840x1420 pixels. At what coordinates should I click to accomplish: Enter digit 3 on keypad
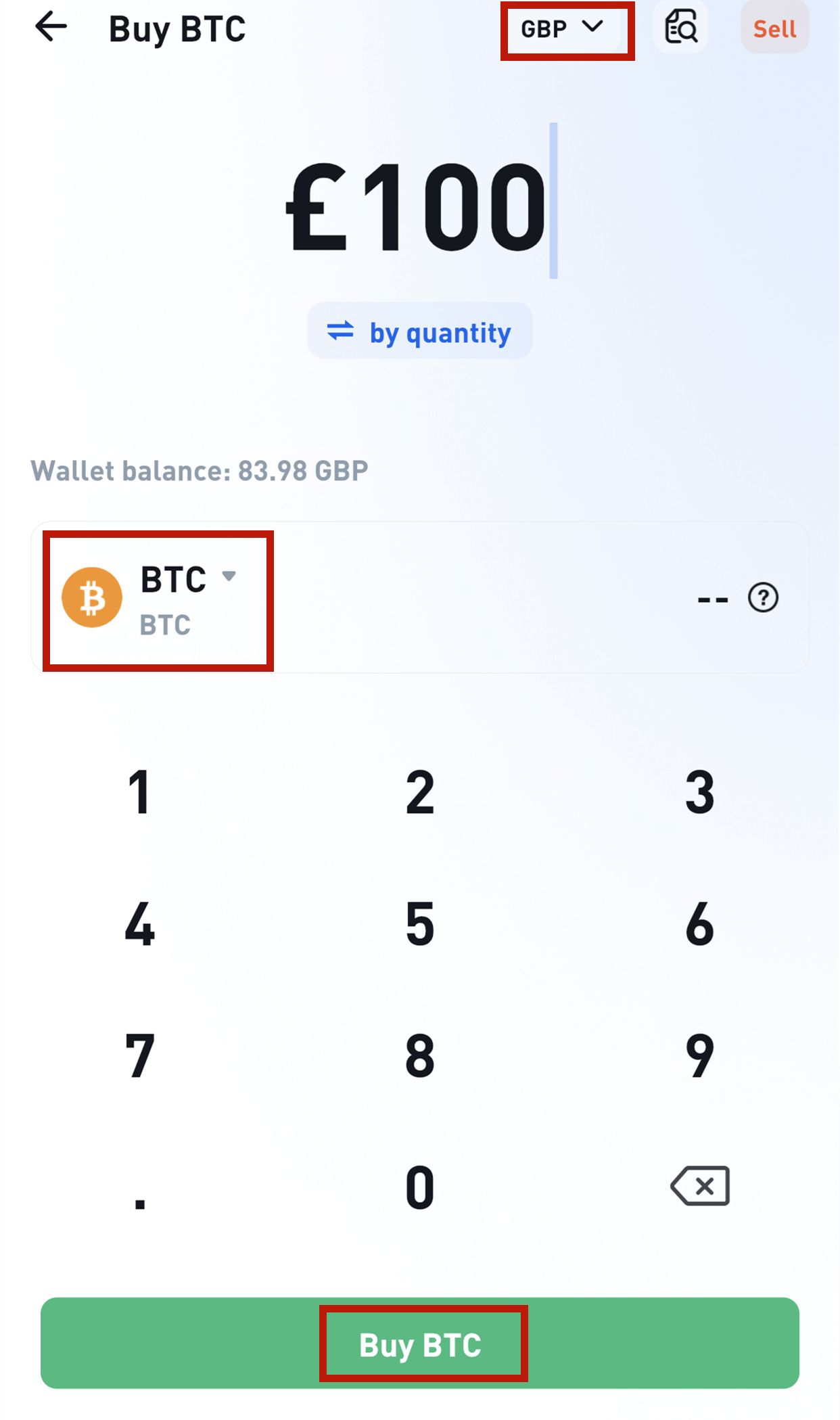click(x=699, y=792)
